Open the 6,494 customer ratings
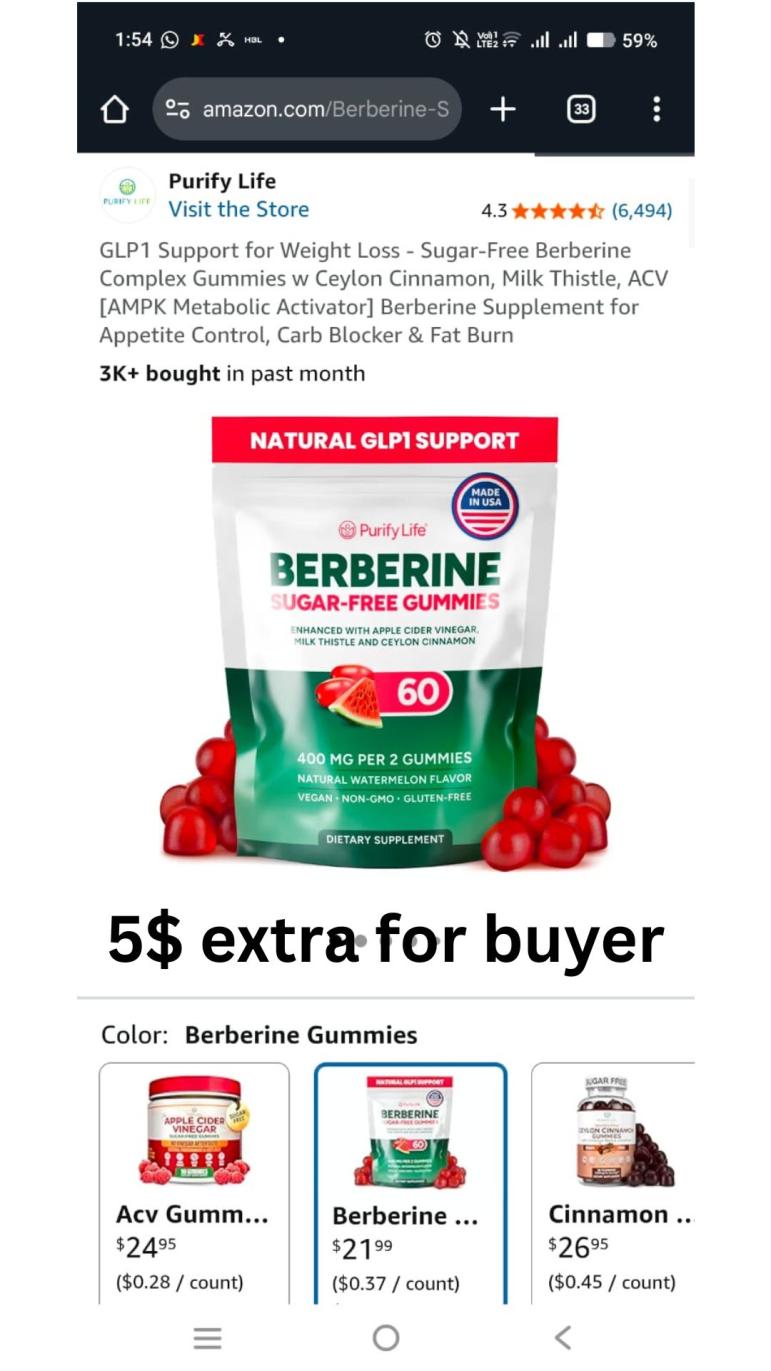 coord(641,211)
